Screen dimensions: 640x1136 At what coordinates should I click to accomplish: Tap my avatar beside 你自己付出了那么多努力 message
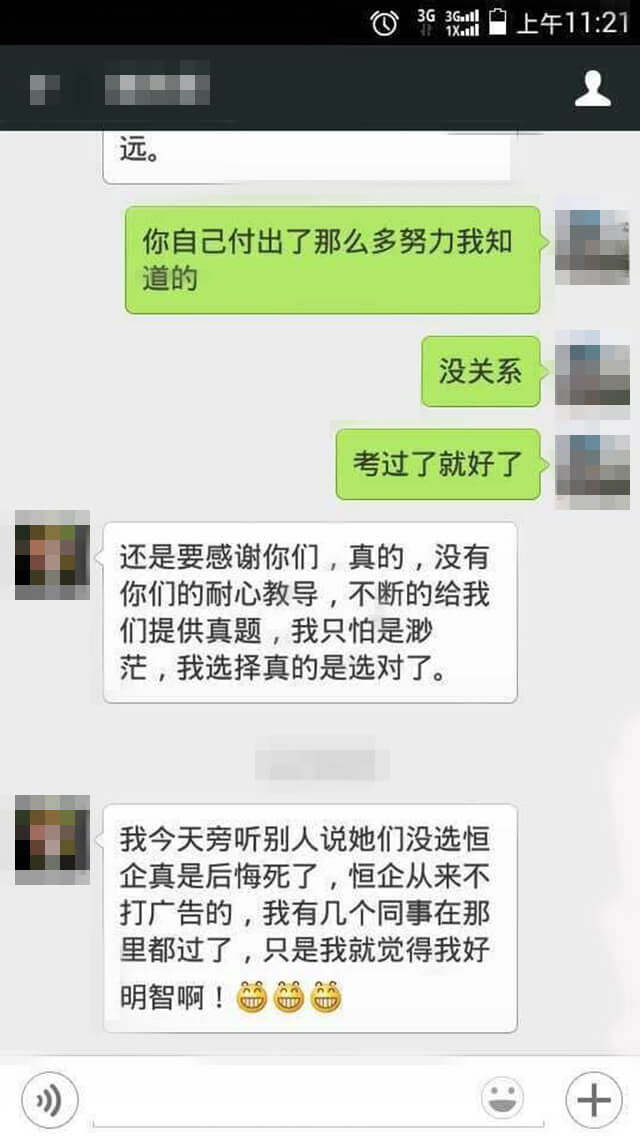592,248
